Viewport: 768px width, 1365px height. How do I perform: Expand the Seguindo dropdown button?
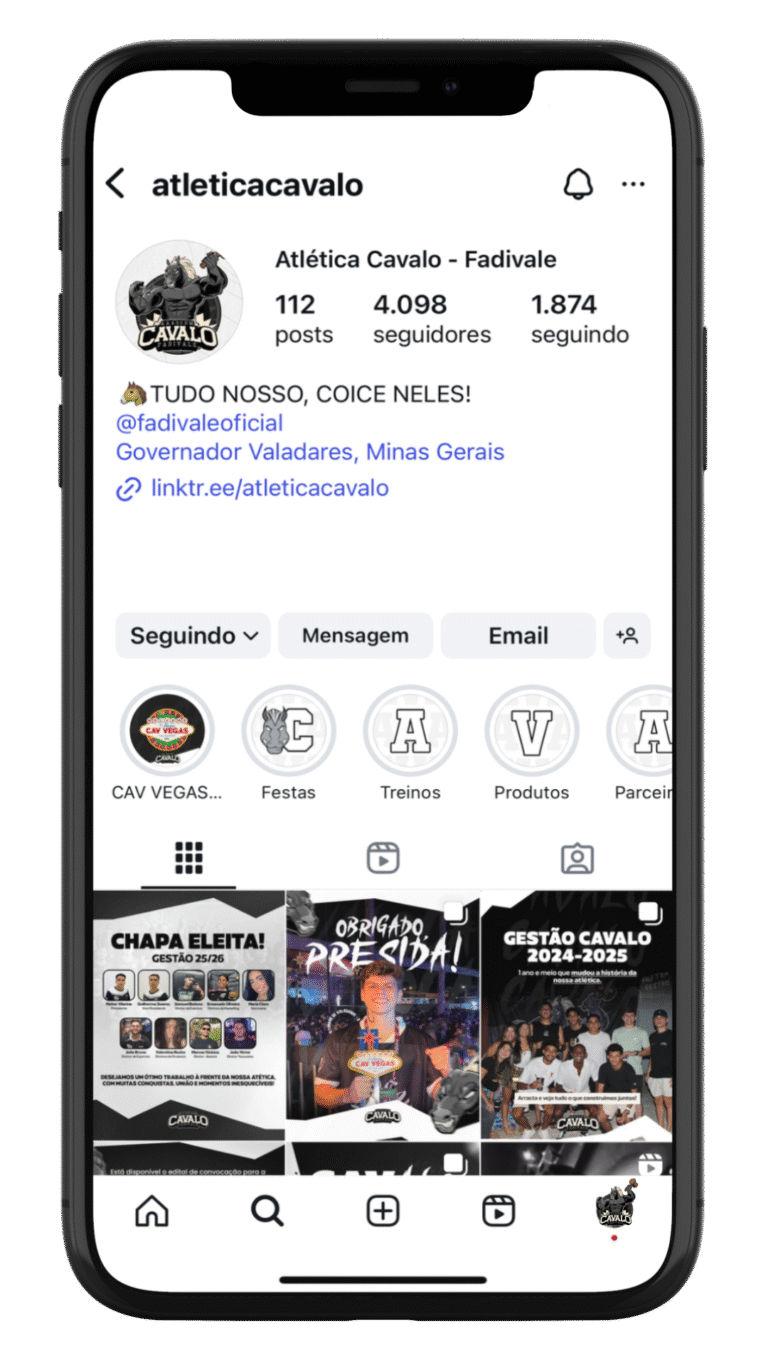(193, 636)
